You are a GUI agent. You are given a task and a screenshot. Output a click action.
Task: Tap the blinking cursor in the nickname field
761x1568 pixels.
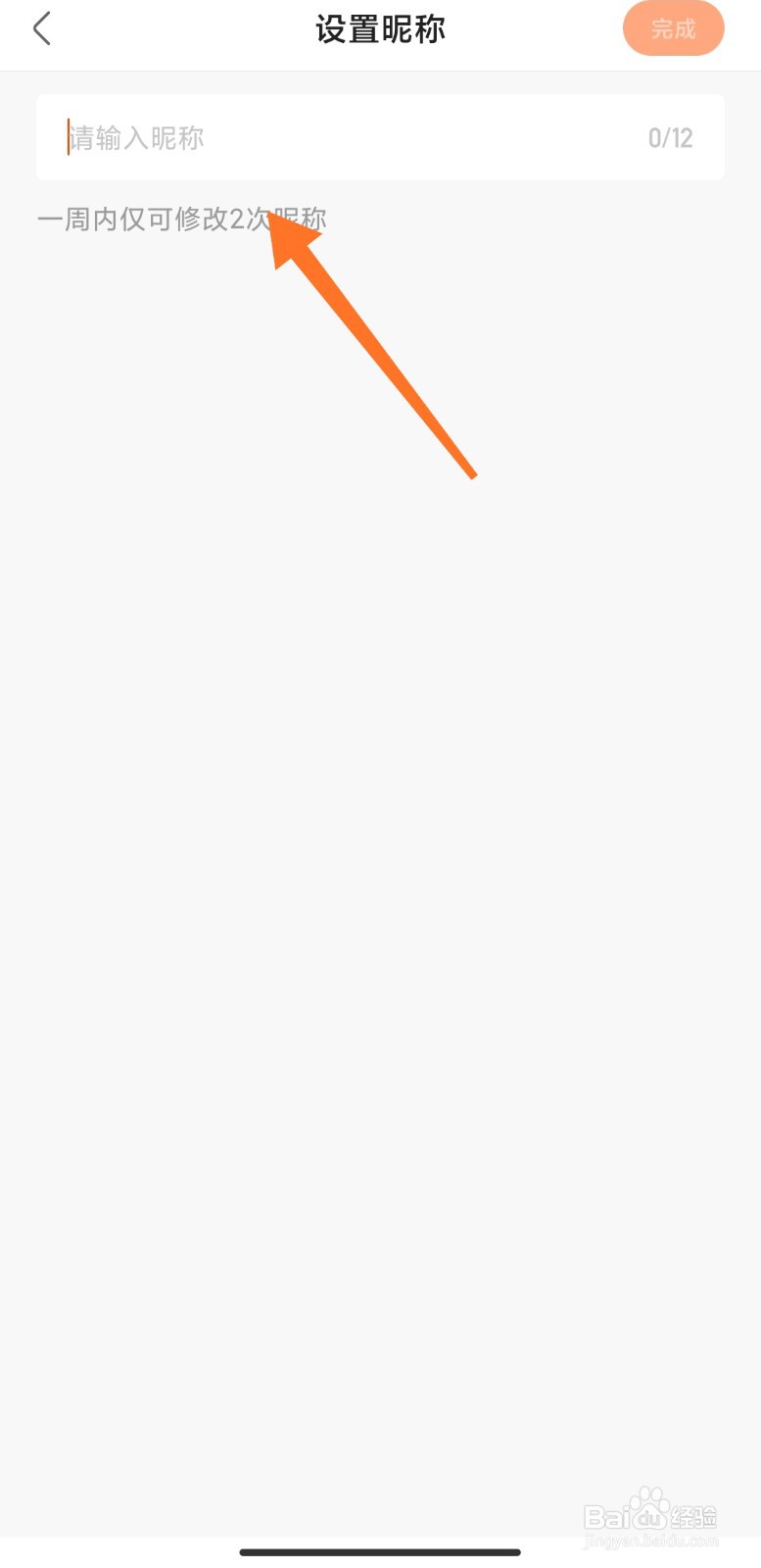coord(67,137)
